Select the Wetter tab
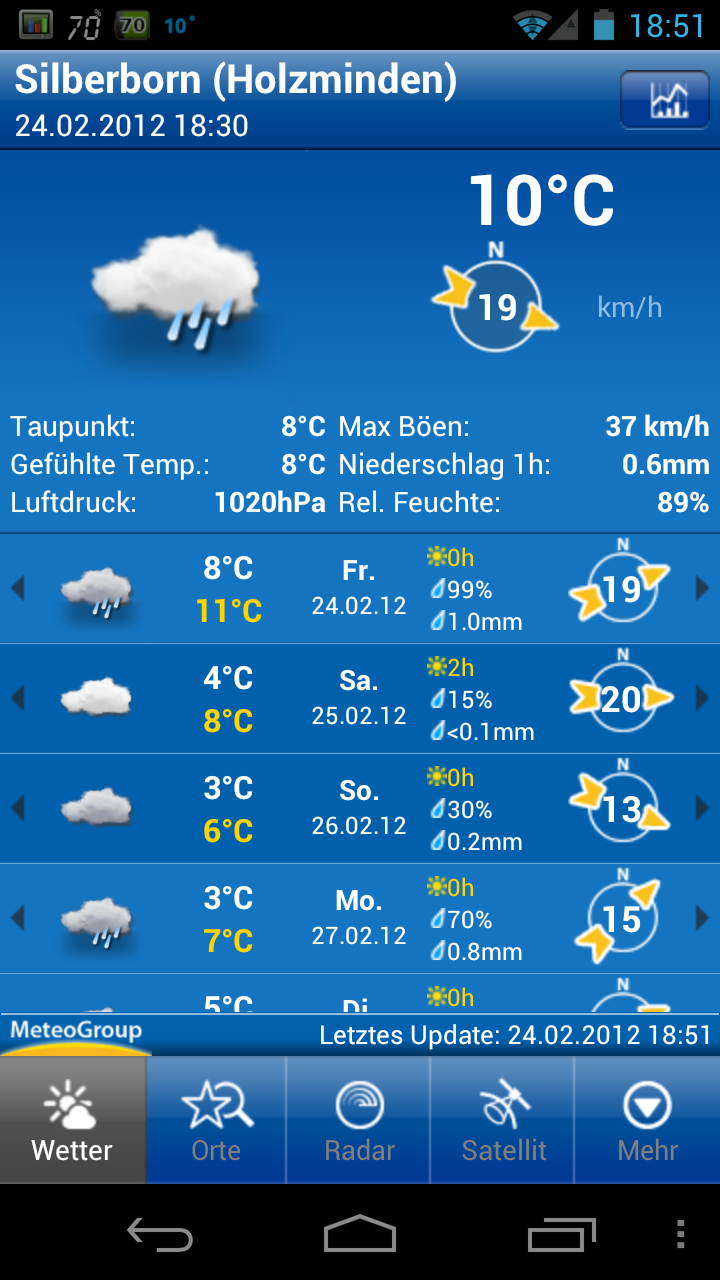Viewport: 720px width, 1280px height. (72, 1121)
